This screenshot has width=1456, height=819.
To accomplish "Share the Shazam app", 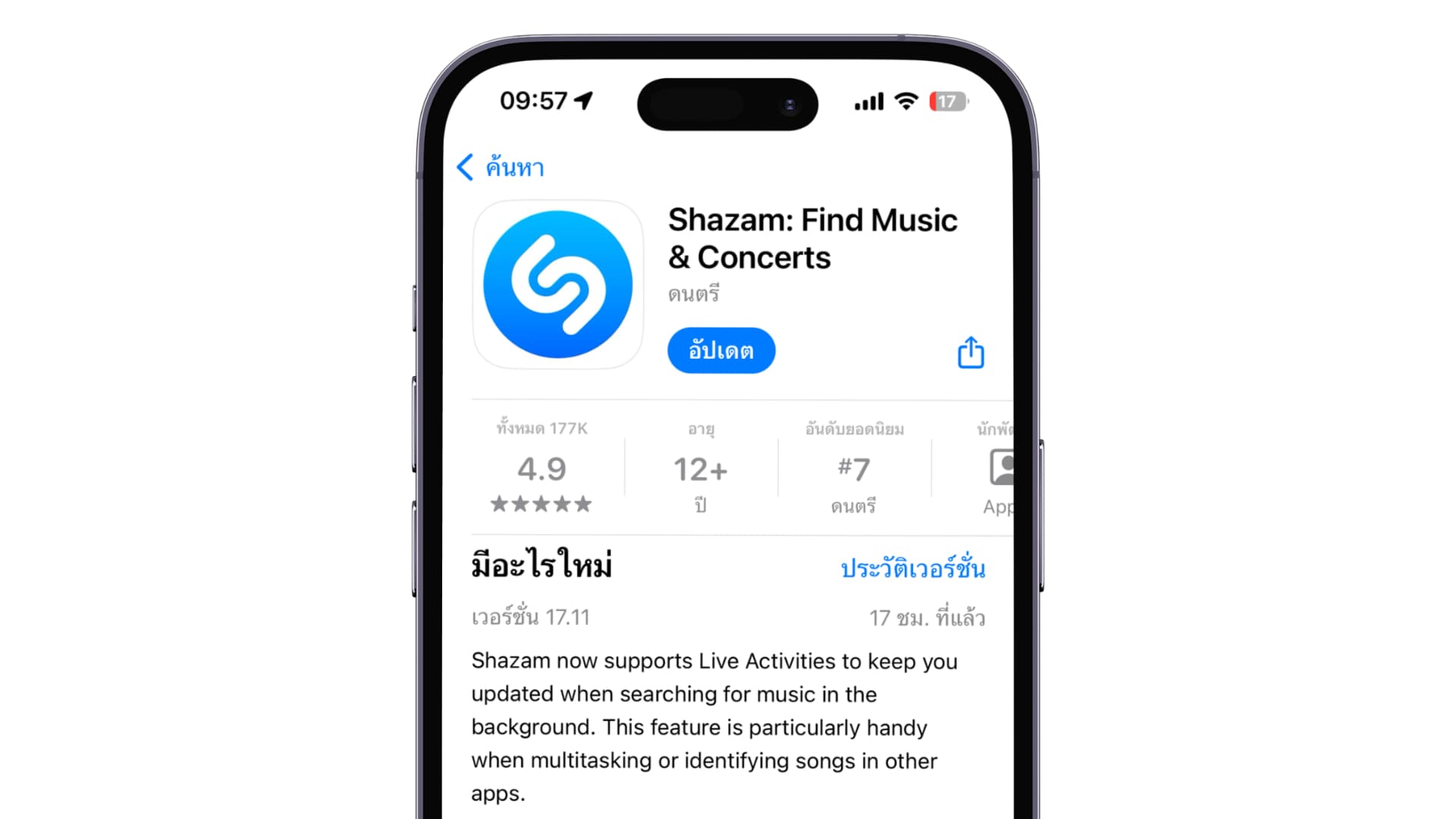I will 971,353.
